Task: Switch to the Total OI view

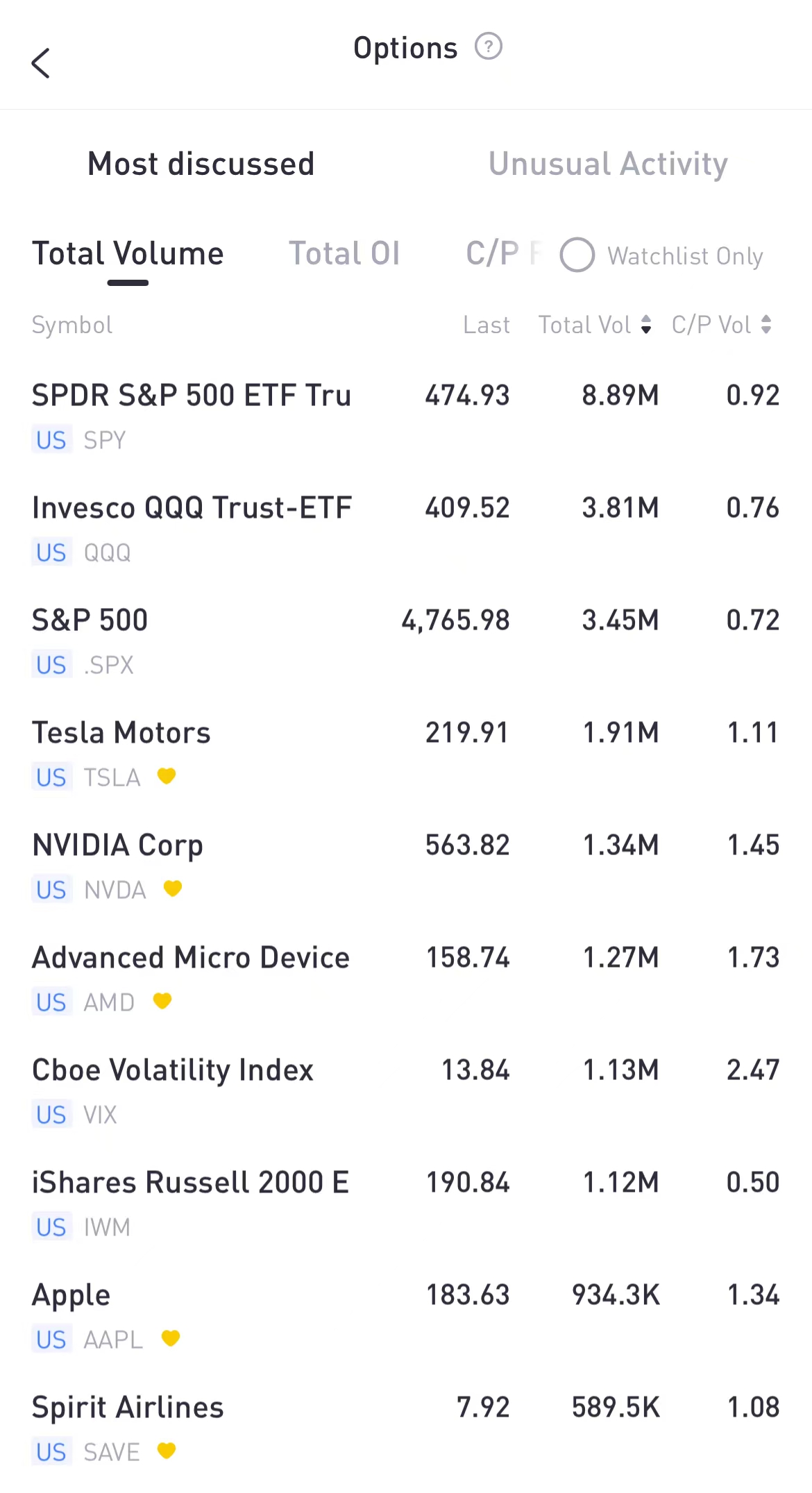Action: [345, 253]
